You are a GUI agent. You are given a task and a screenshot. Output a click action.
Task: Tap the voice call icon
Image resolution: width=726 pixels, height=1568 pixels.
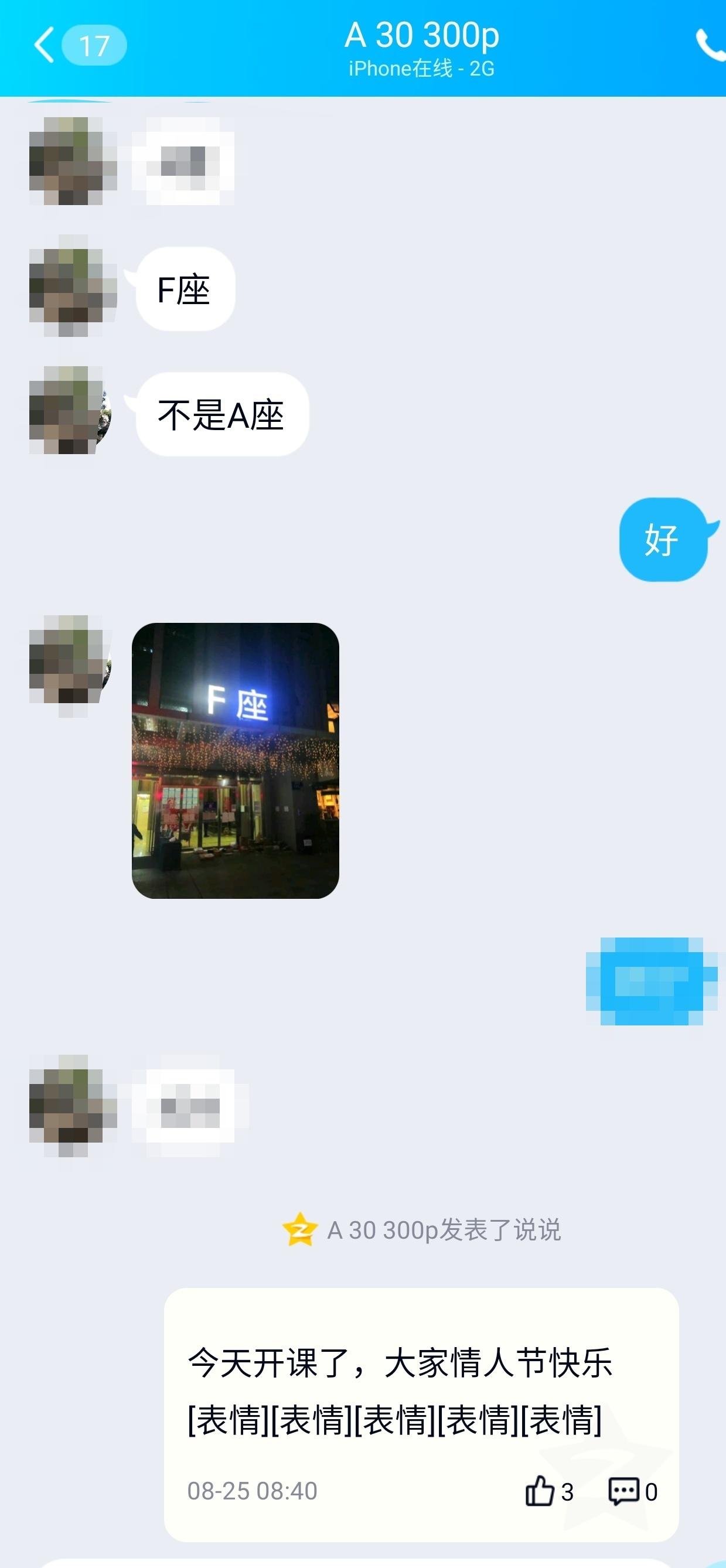(709, 43)
